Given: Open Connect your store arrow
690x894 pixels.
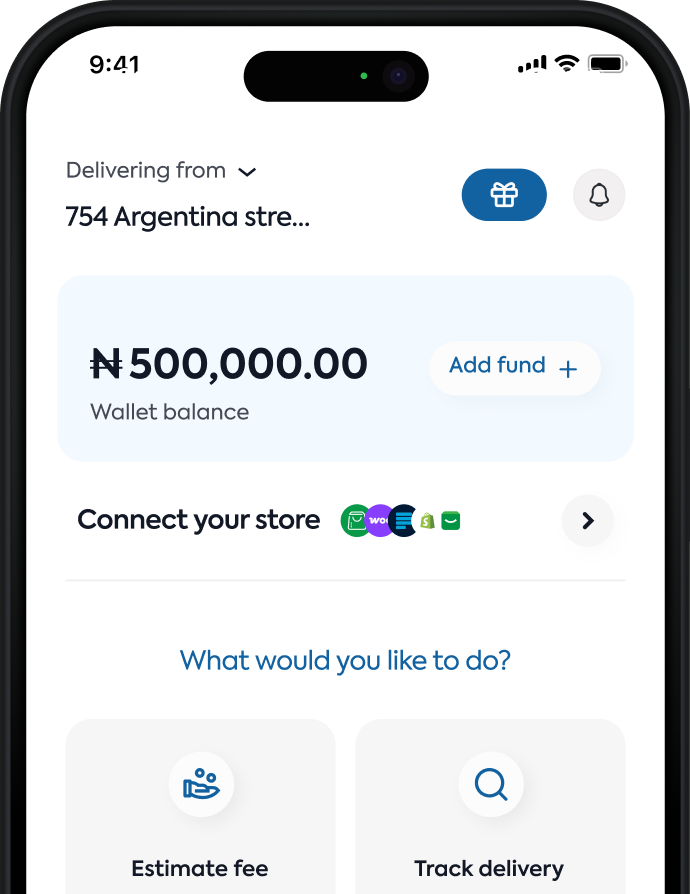Looking at the screenshot, I should (588, 521).
